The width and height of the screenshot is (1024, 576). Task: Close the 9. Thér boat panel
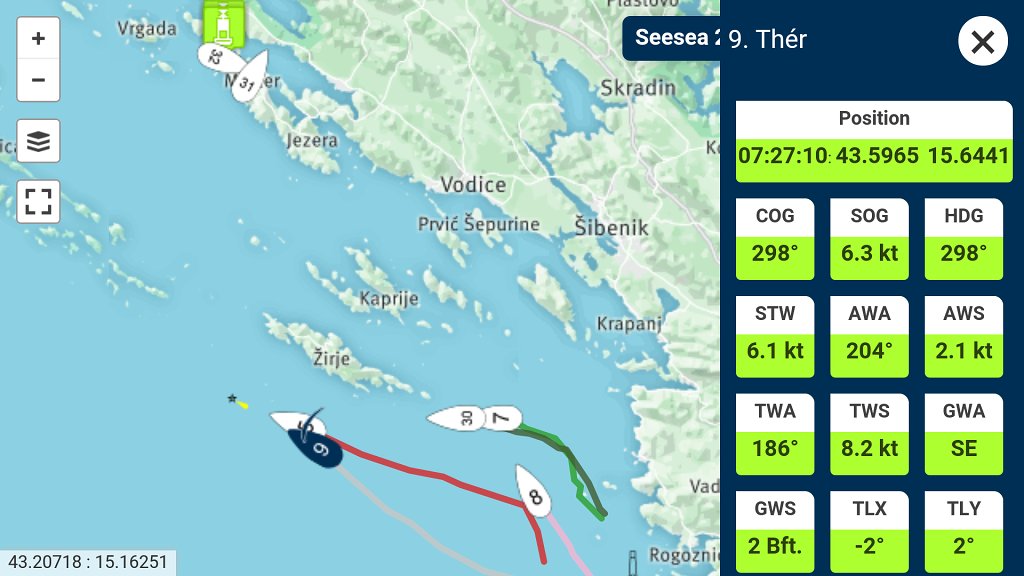tap(982, 42)
